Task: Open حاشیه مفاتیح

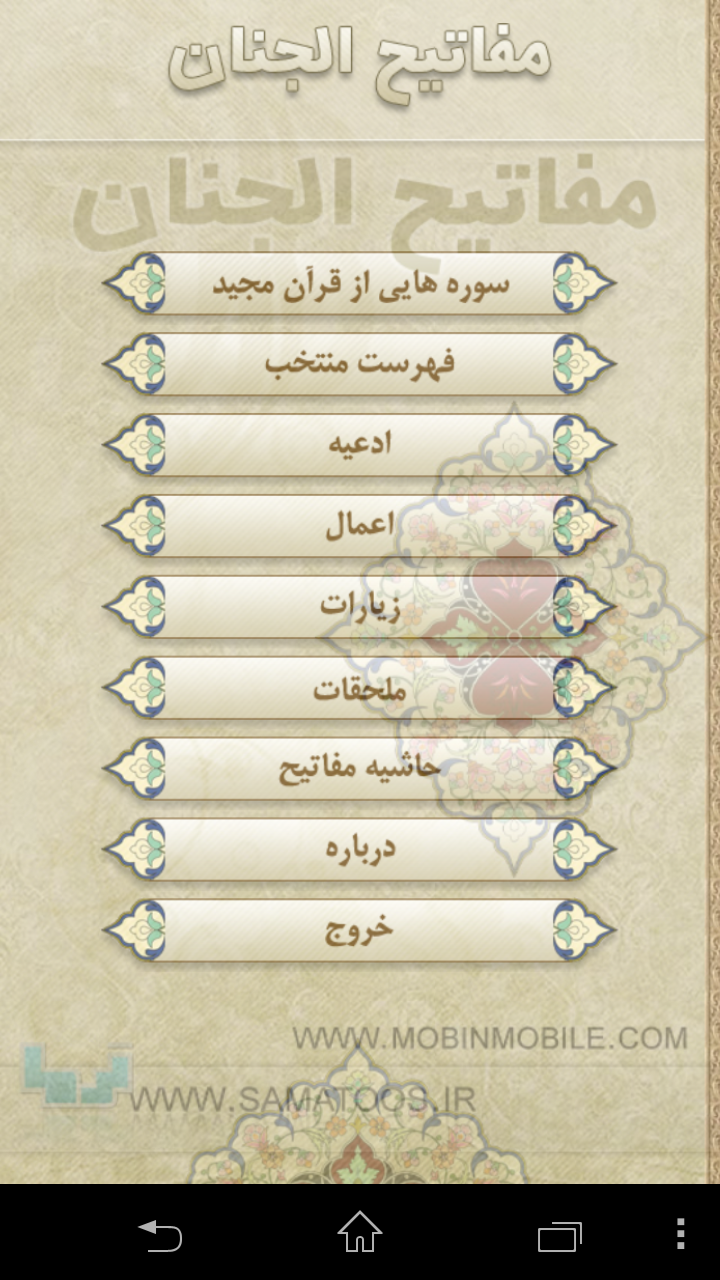Action: [x=360, y=769]
